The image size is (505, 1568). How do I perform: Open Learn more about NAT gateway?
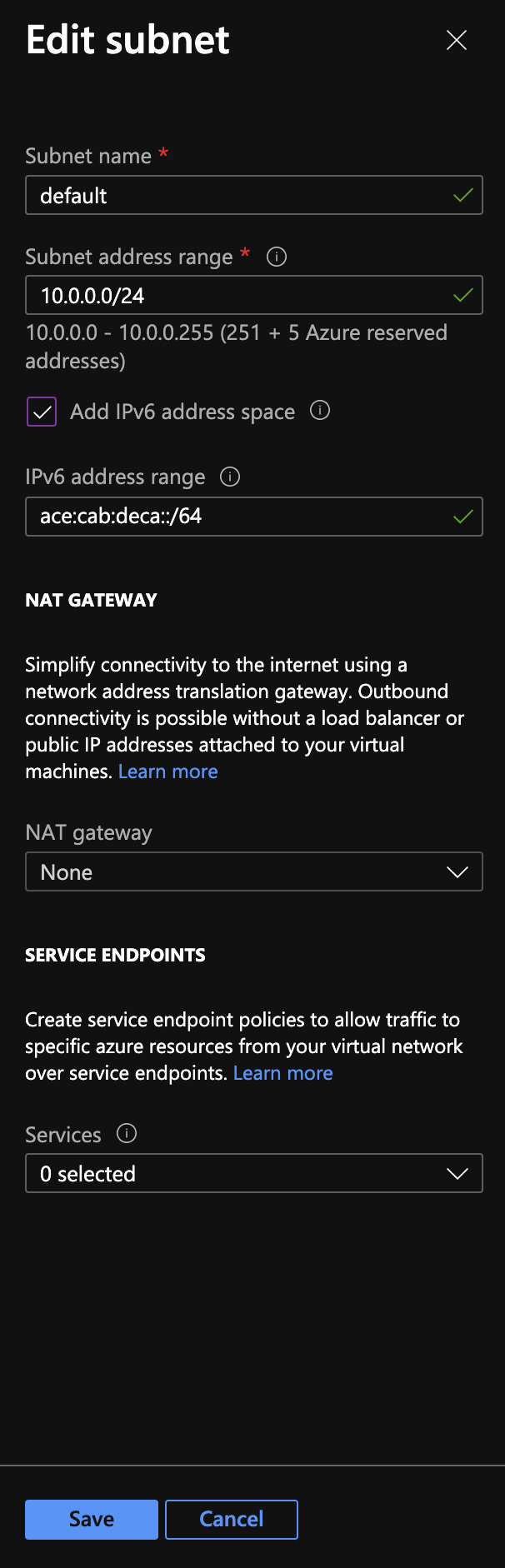tap(167, 772)
